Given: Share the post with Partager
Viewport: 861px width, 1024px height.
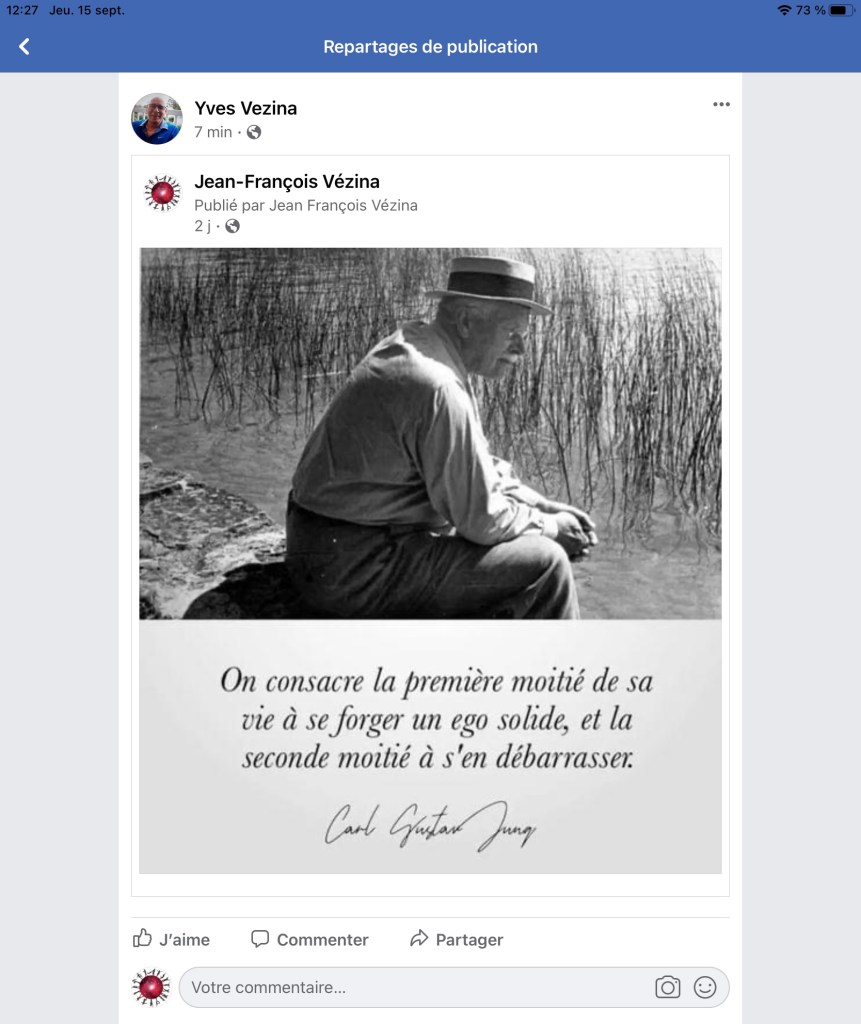Looking at the screenshot, I should pyautogui.click(x=456, y=939).
